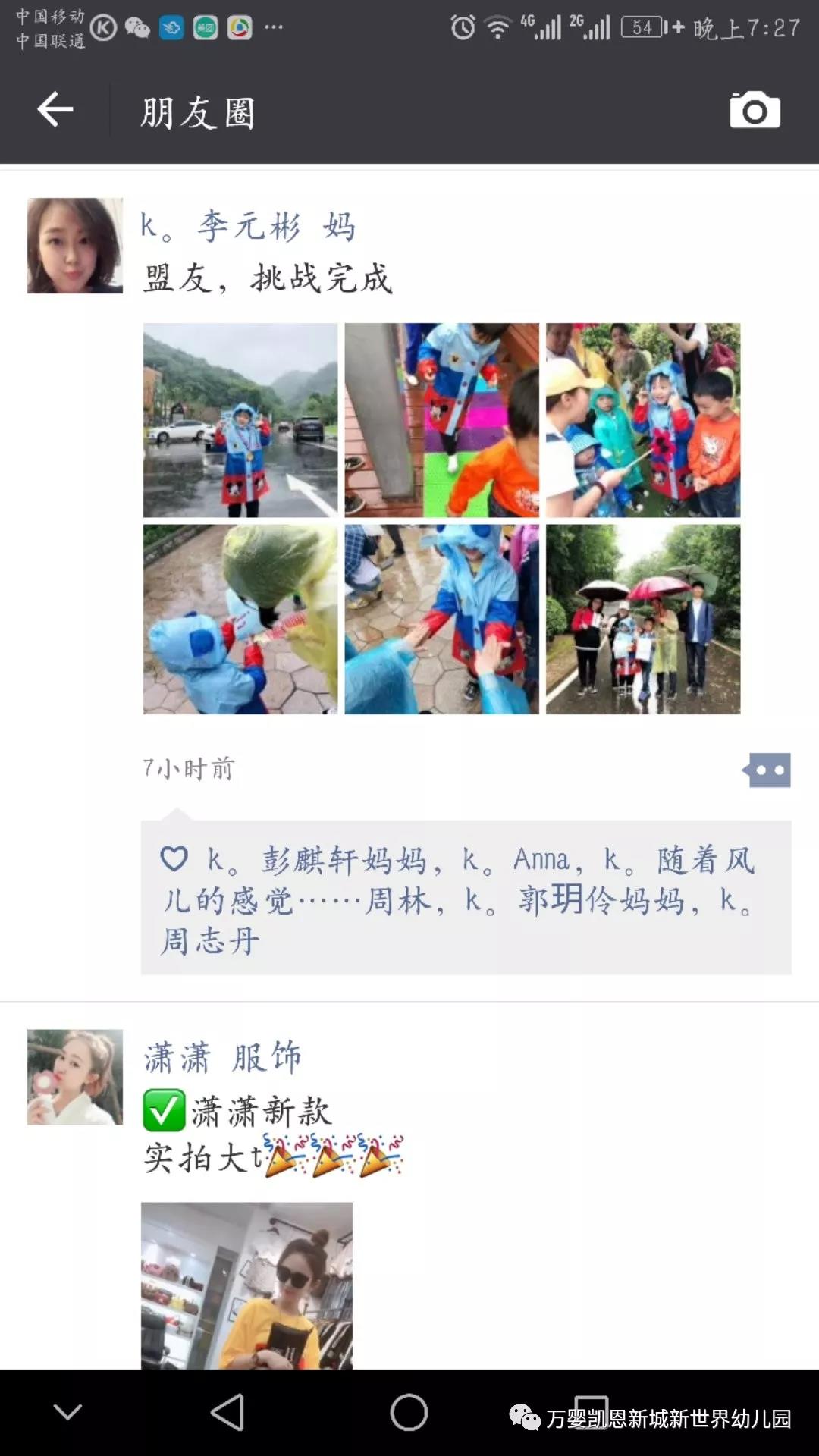Tap the system home button
Screen dimensions: 819x1456
point(409,1413)
